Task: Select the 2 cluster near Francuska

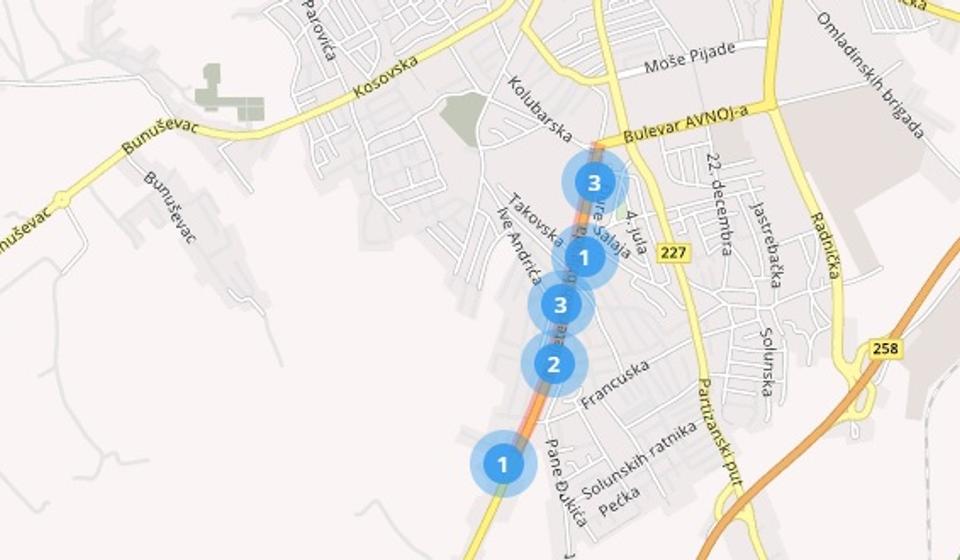Action: pyautogui.click(x=554, y=365)
